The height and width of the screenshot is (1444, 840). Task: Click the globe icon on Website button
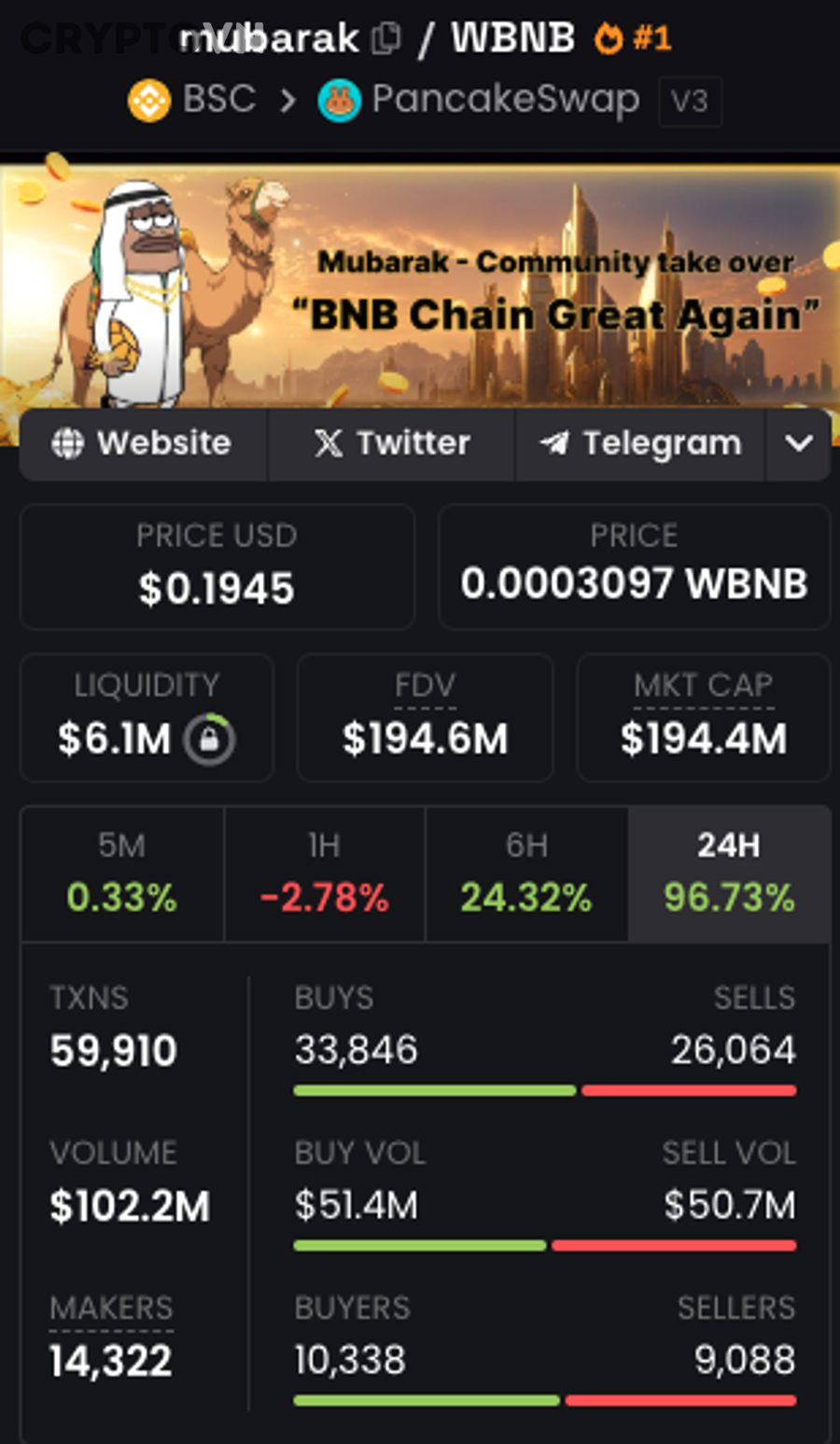[x=69, y=442]
